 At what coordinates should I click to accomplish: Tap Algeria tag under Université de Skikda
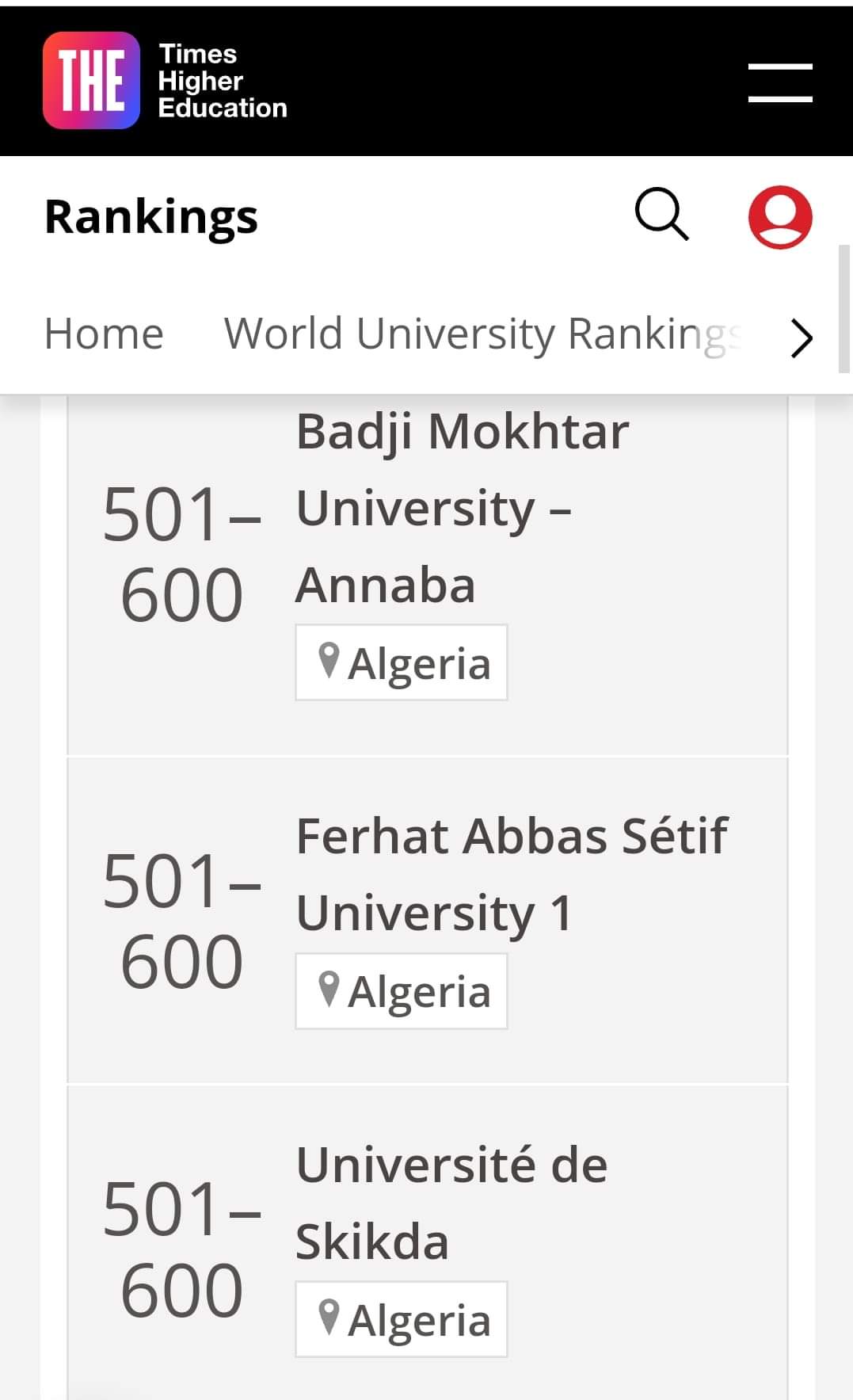[402, 1319]
